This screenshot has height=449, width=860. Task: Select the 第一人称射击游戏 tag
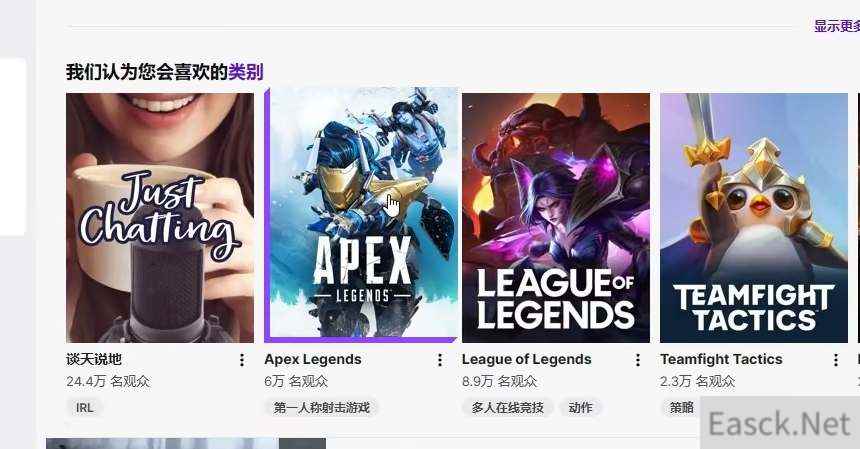tap(322, 407)
